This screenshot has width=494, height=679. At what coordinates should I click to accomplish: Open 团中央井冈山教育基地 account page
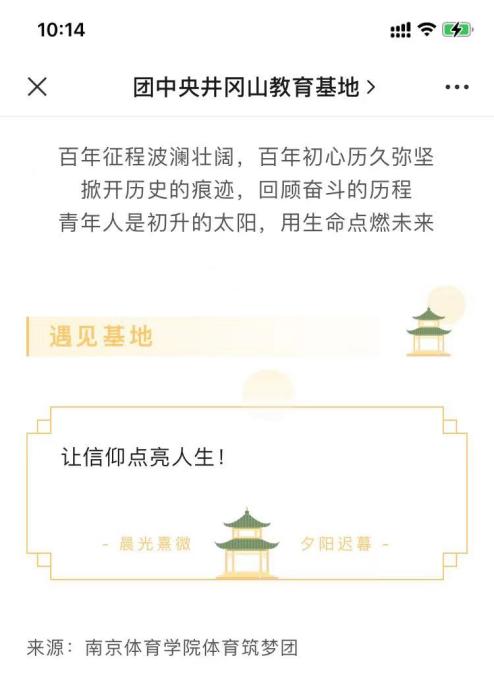tap(254, 87)
